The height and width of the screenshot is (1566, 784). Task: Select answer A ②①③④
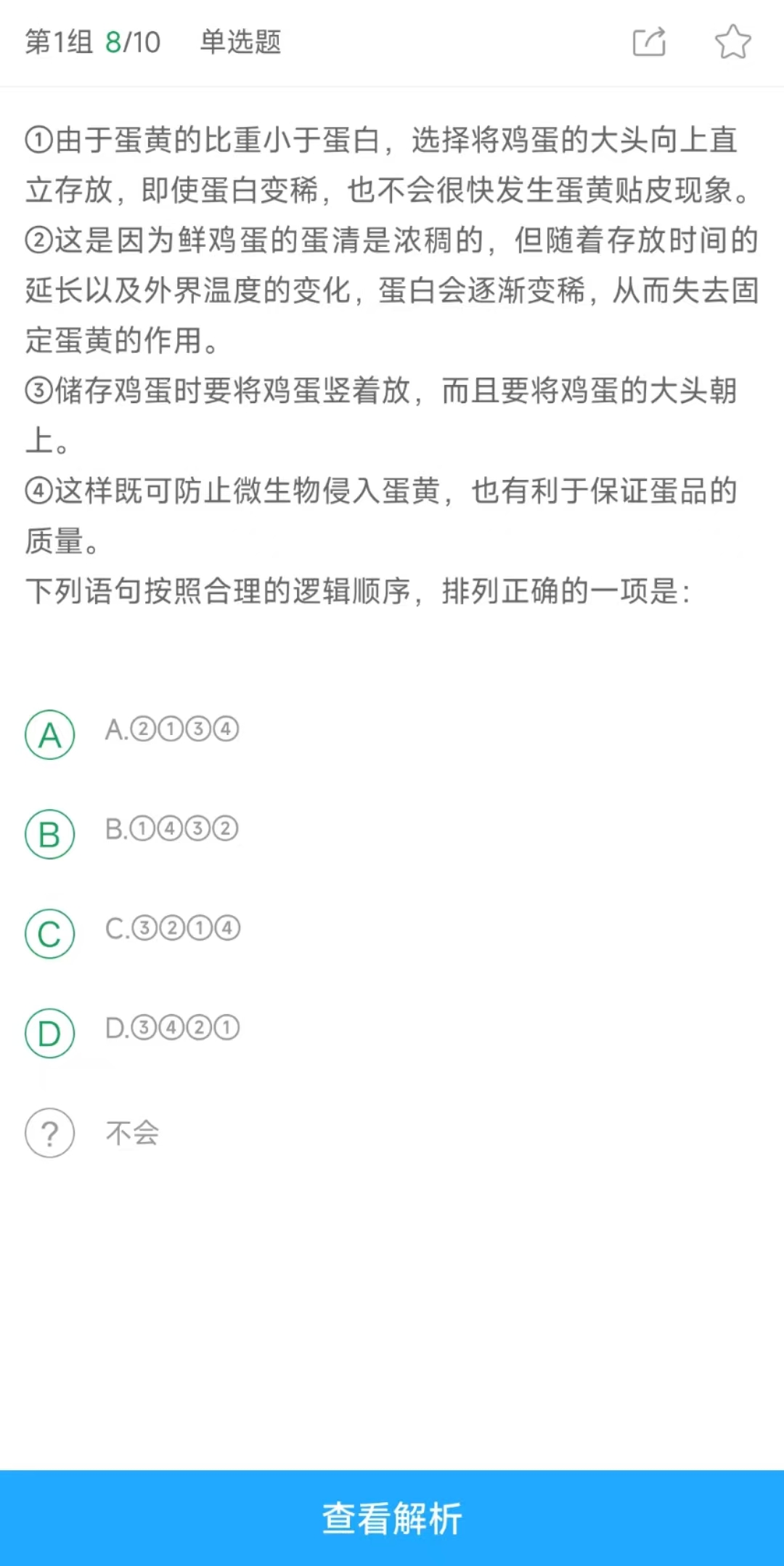(50, 735)
